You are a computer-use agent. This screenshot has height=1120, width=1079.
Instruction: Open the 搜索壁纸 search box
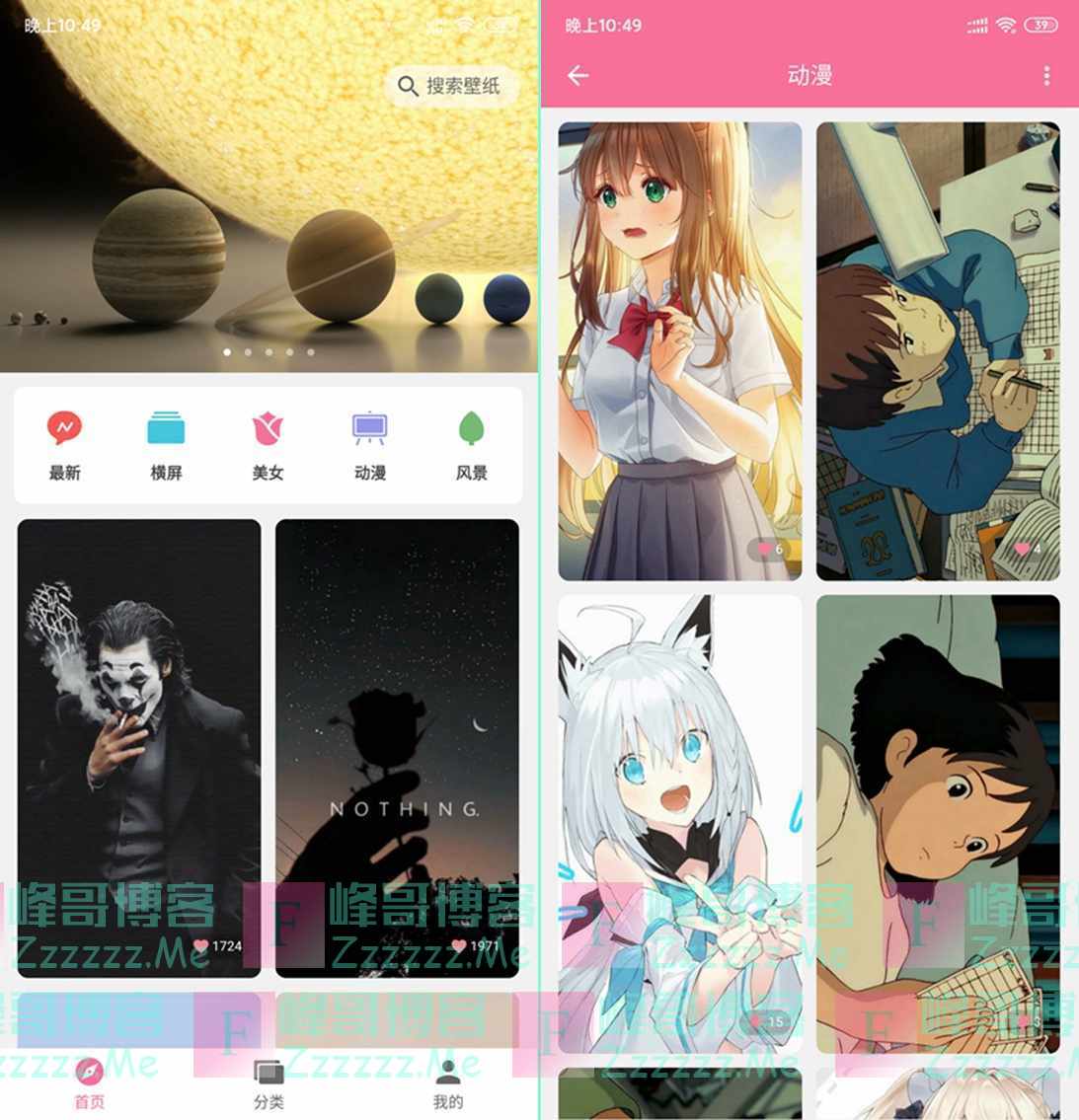[x=450, y=86]
